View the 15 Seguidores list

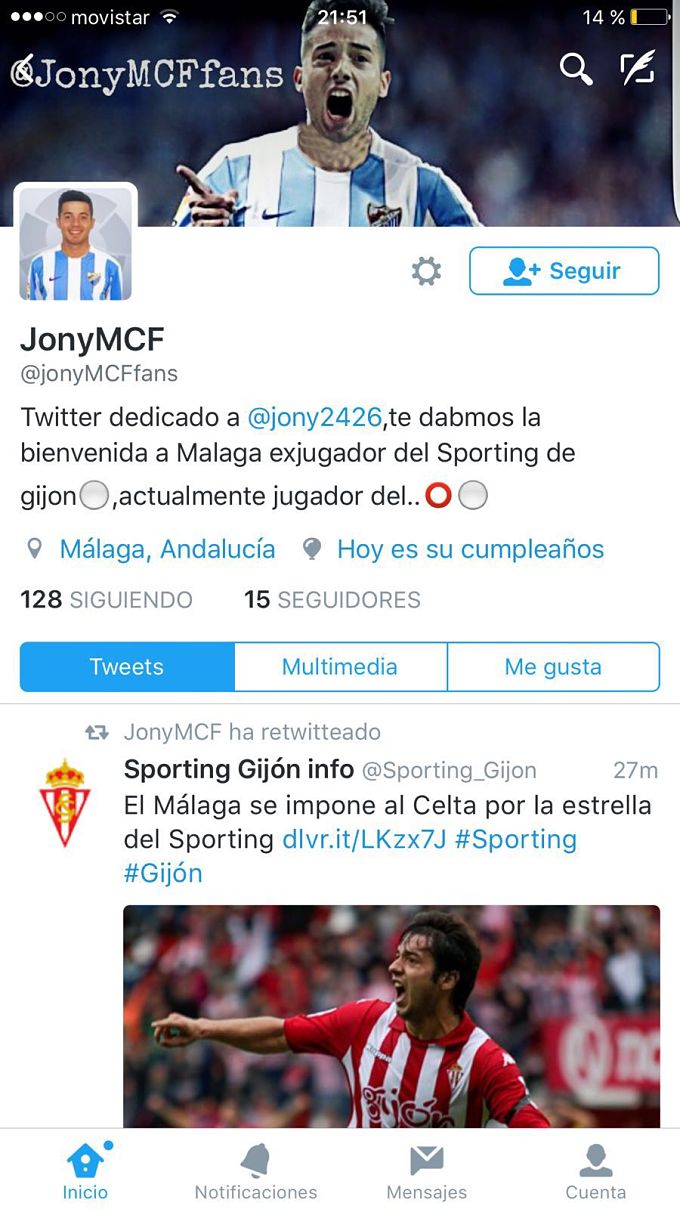(x=332, y=600)
